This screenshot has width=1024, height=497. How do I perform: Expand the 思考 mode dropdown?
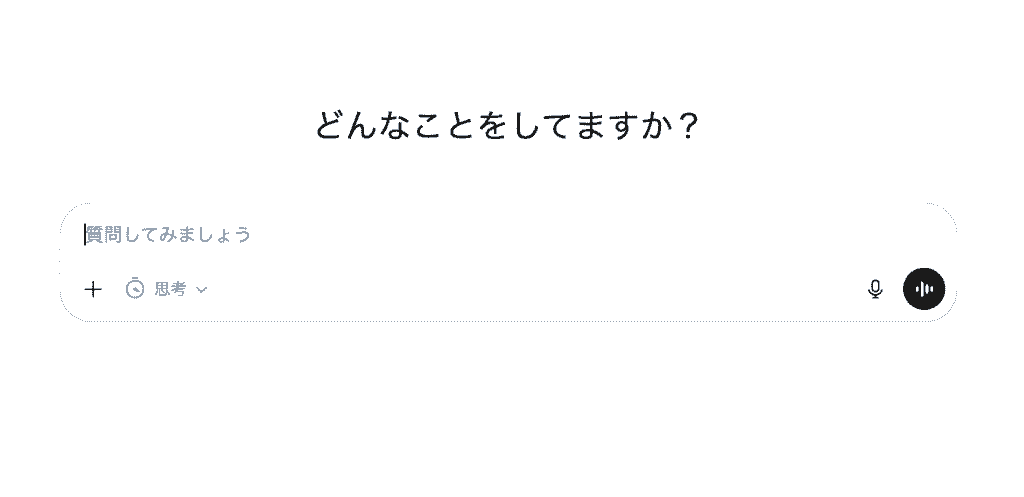168,289
